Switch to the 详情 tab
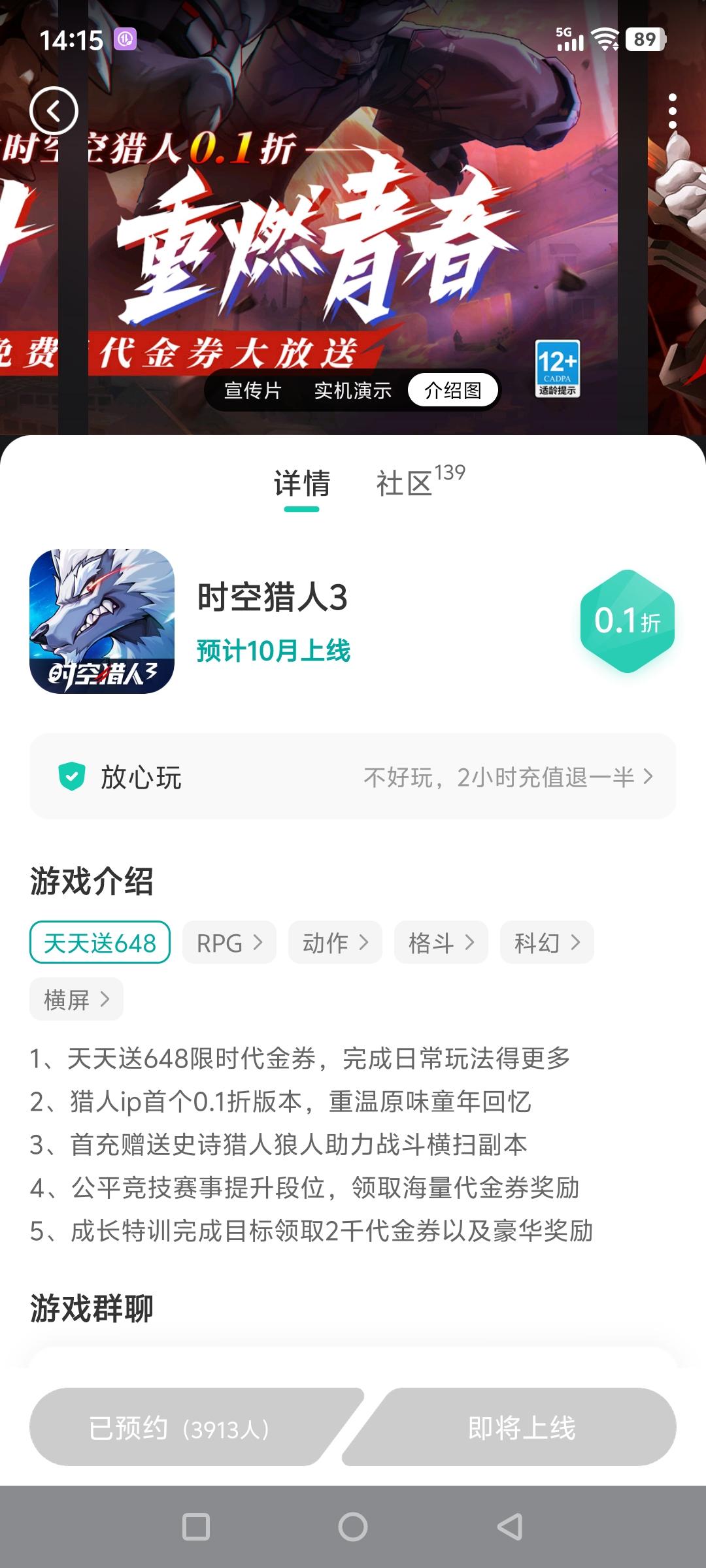The image size is (706, 1568). pyautogui.click(x=302, y=484)
